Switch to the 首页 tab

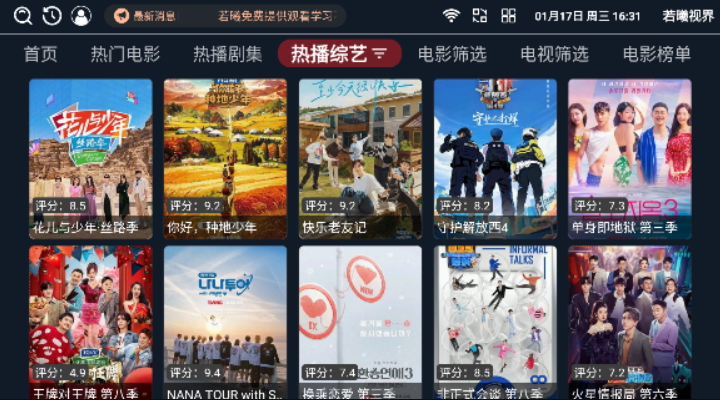point(40,54)
